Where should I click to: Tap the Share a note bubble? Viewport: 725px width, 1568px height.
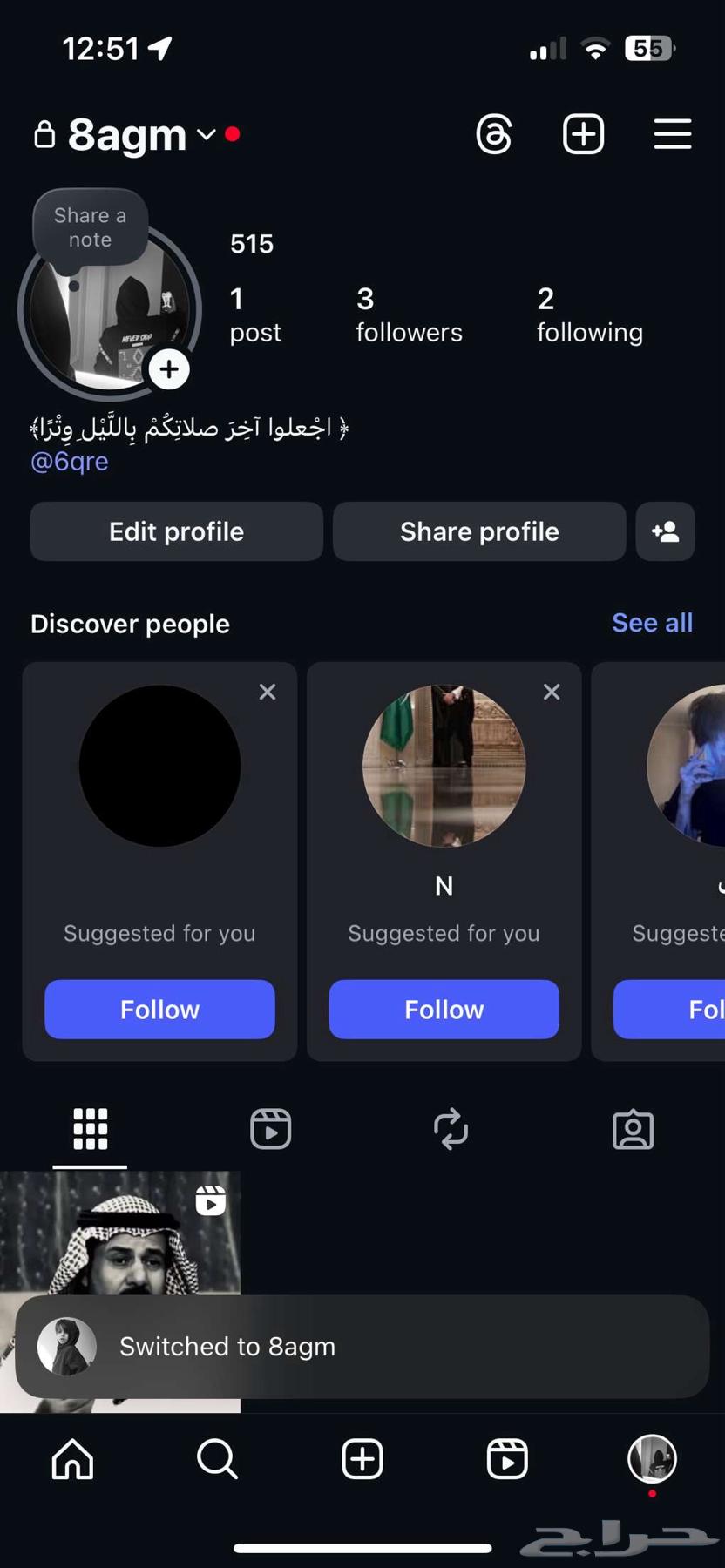click(89, 227)
